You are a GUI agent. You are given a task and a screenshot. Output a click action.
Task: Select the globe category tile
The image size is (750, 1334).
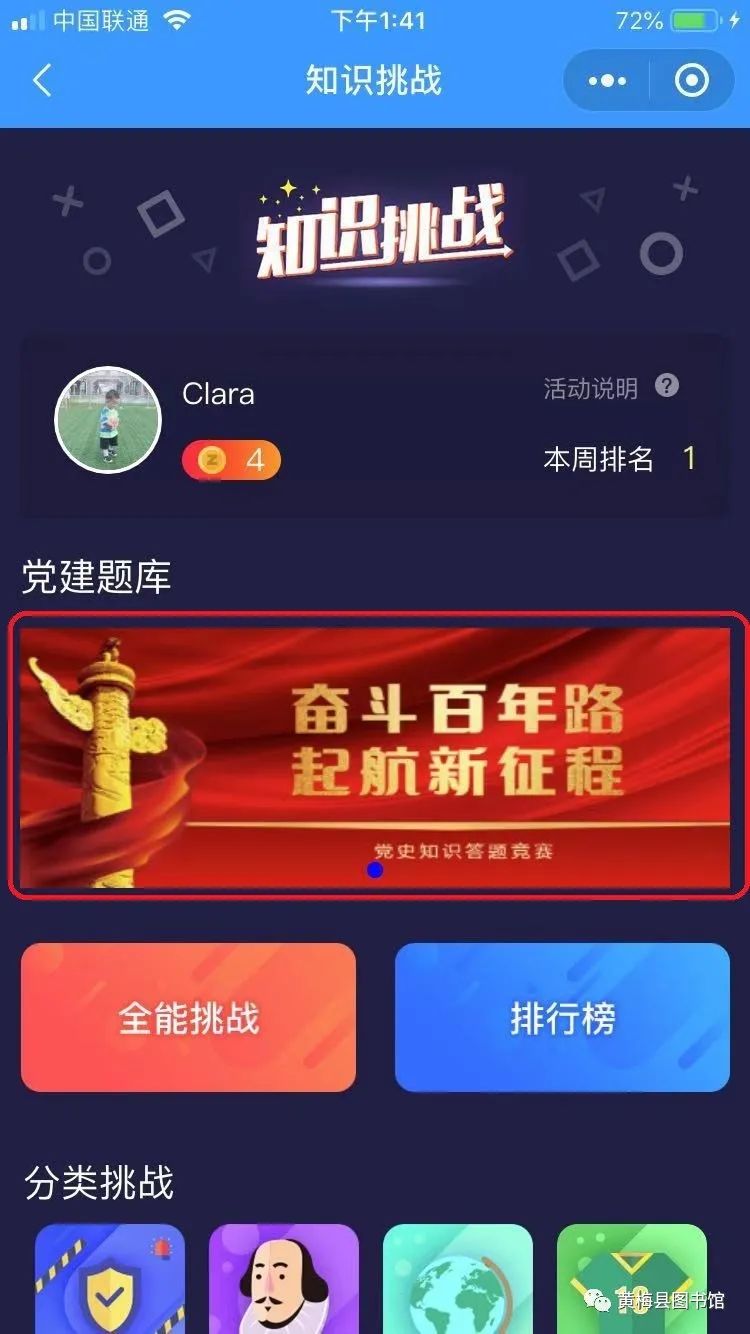click(458, 1280)
